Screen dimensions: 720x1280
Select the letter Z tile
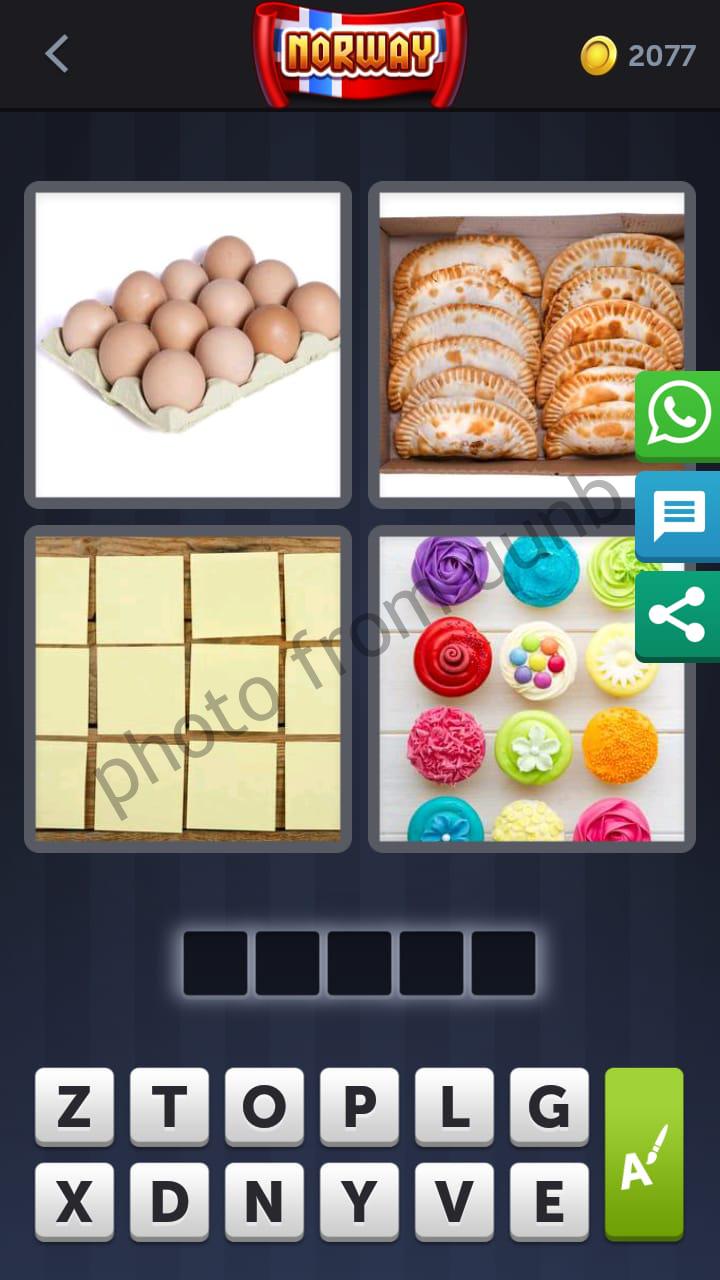point(74,1107)
